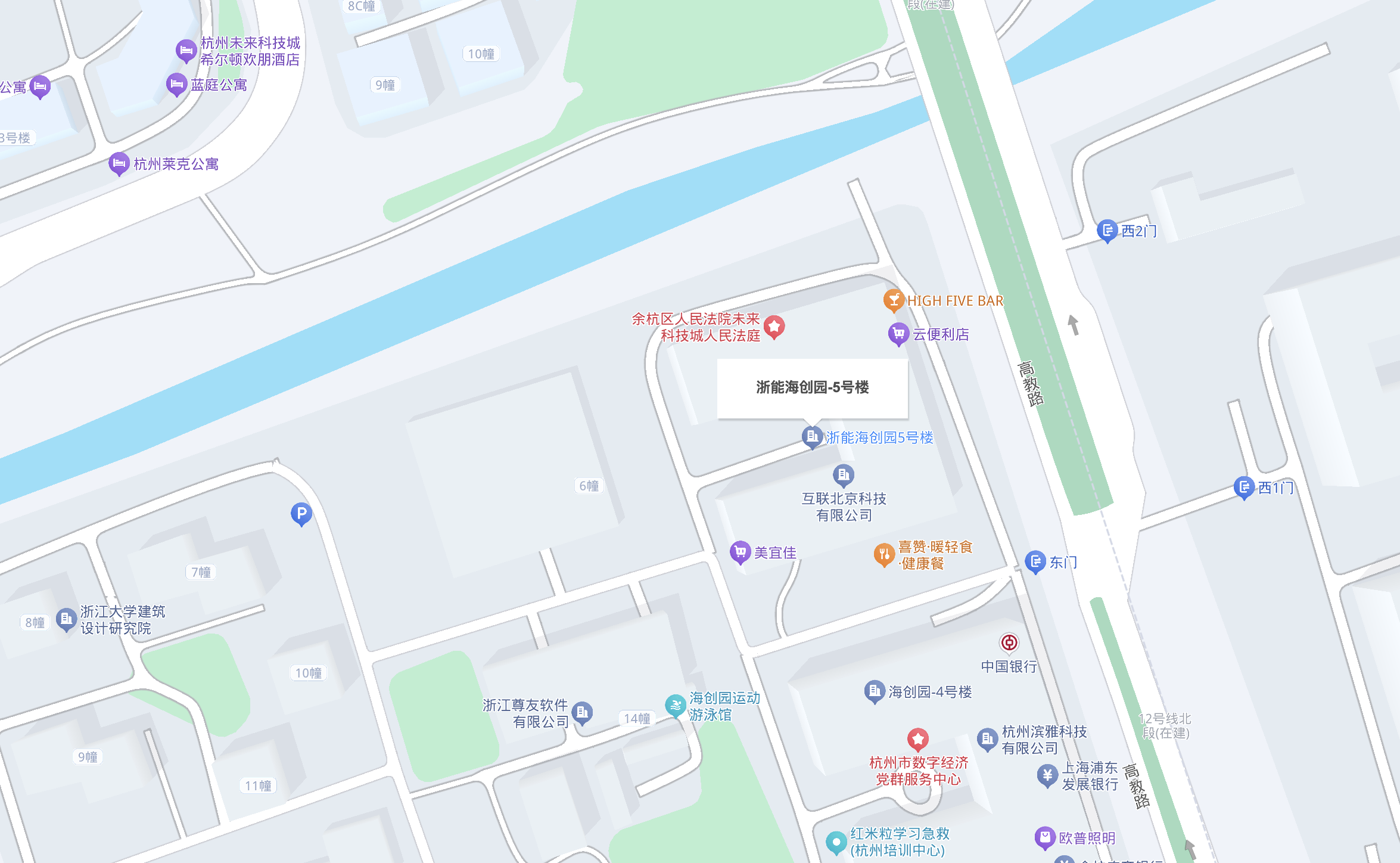Tap the 美宜佳 store pin
The image size is (1400, 863).
(740, 552)
